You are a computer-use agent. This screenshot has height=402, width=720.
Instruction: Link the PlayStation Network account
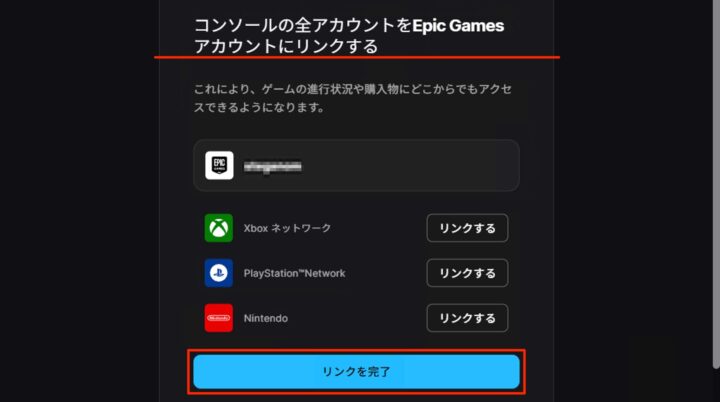tap(467, 273)
